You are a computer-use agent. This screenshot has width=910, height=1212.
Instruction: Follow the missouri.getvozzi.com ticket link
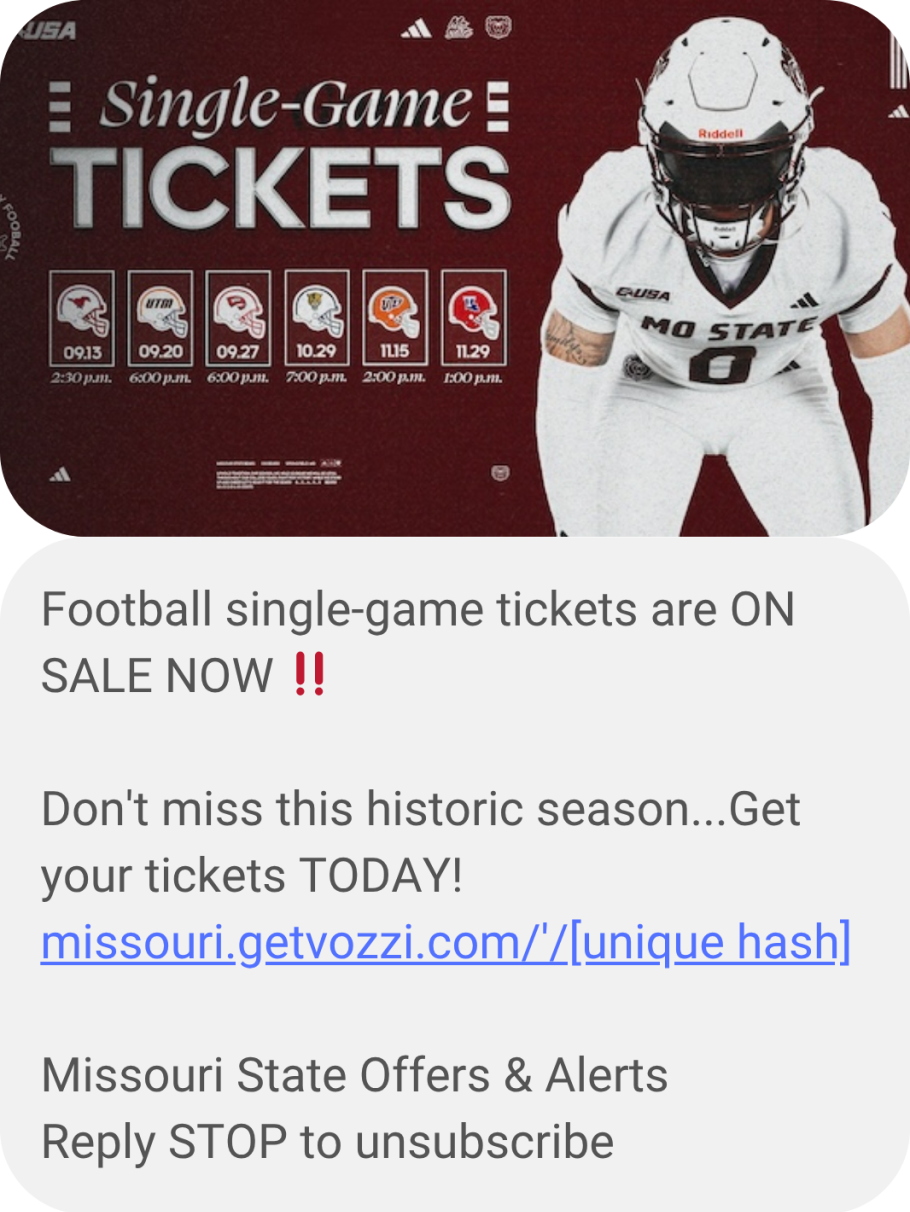[x=445, y=943]
